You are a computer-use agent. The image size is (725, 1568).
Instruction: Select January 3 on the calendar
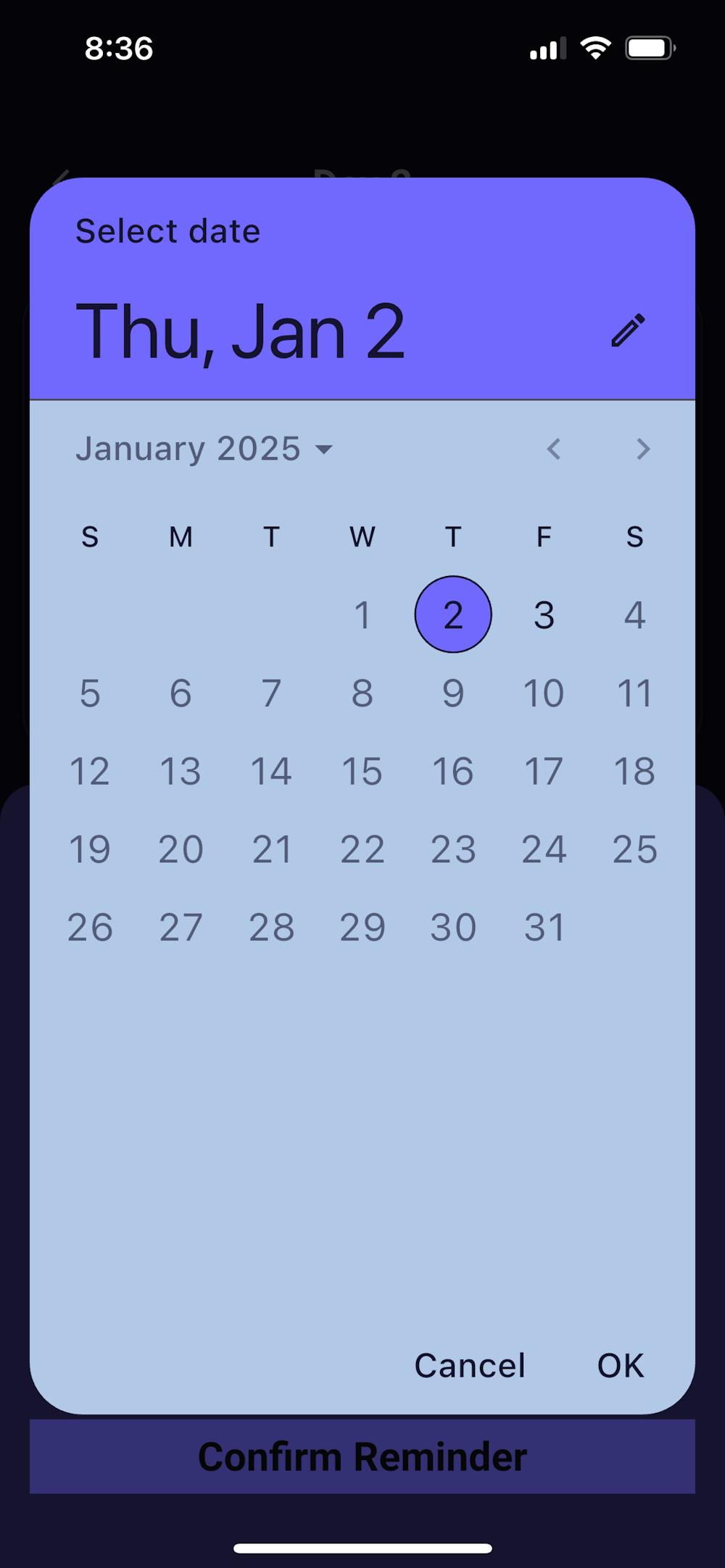pos(544,615)
